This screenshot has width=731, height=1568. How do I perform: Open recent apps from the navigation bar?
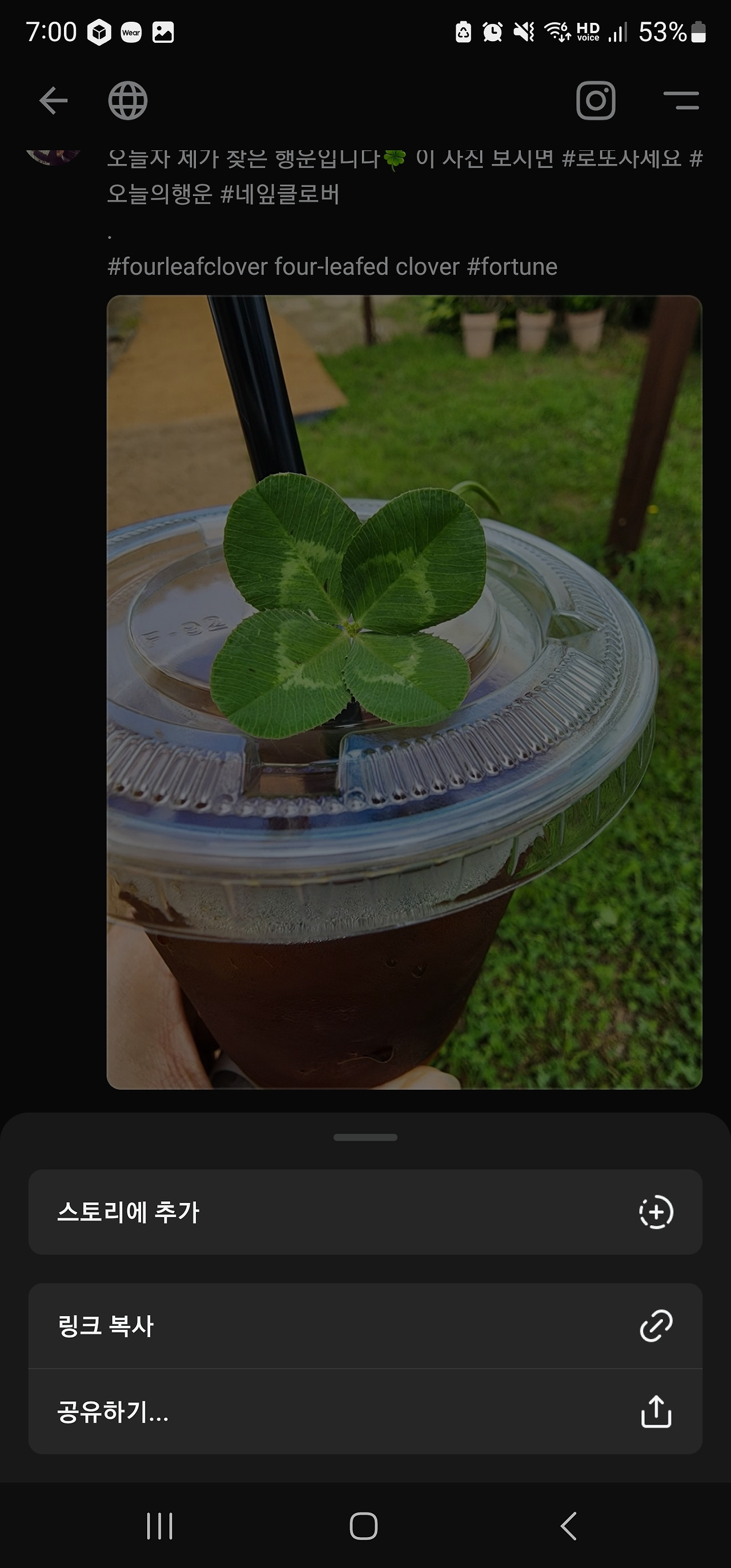coord(160,1526)
